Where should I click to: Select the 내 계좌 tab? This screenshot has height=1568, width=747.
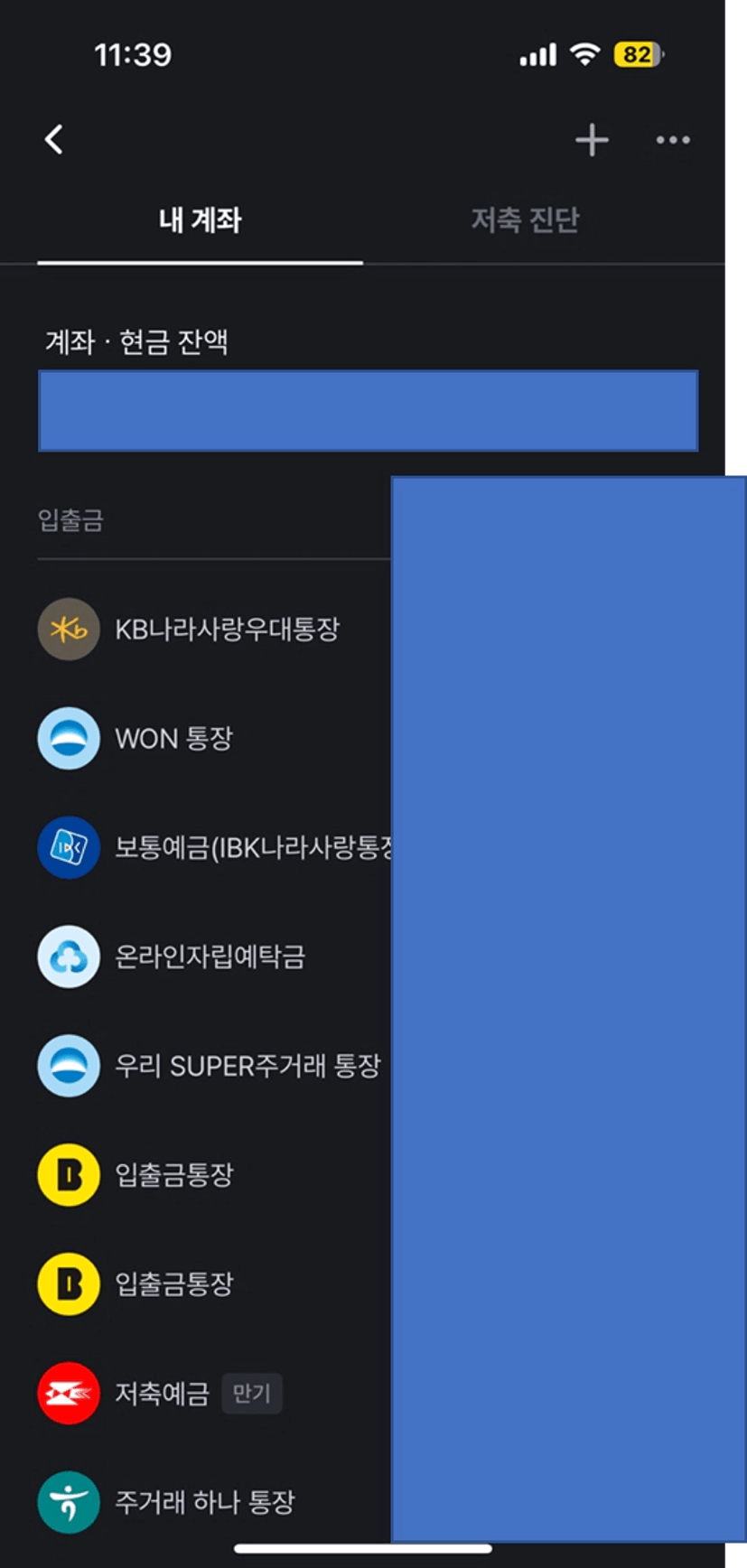pyautogui.click(x=200, y=219)
